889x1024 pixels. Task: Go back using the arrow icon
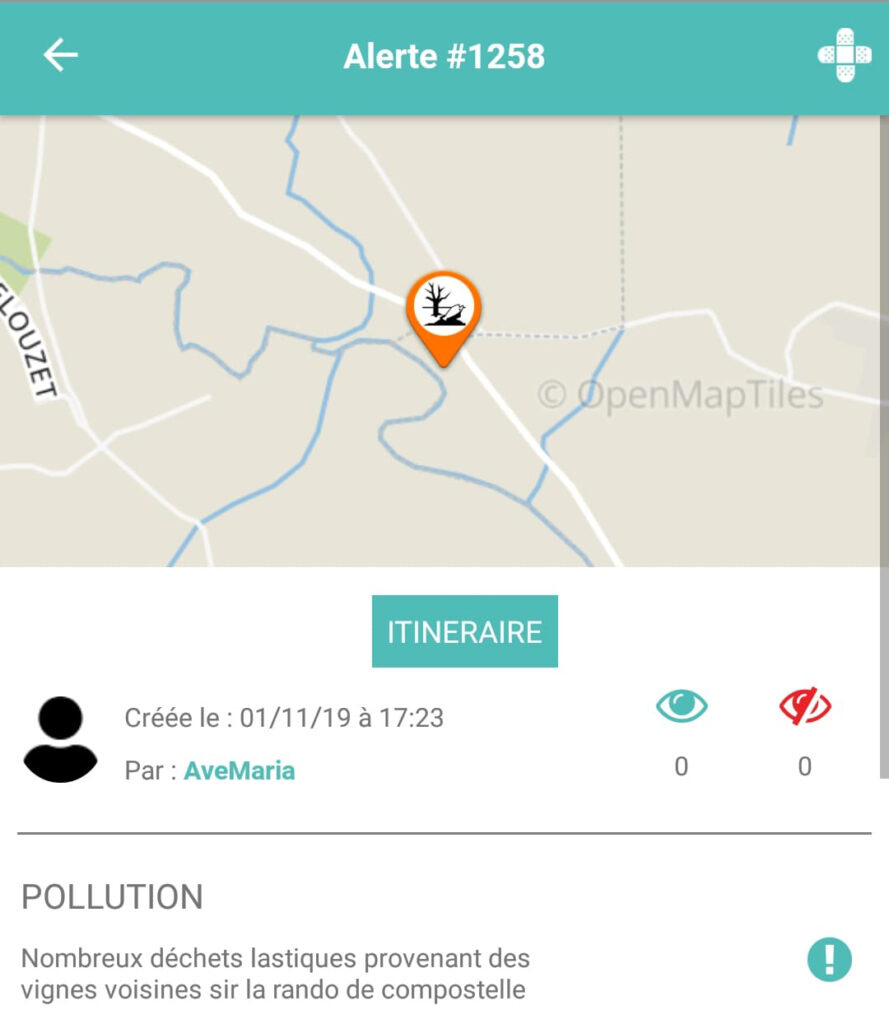coord(61,56)
